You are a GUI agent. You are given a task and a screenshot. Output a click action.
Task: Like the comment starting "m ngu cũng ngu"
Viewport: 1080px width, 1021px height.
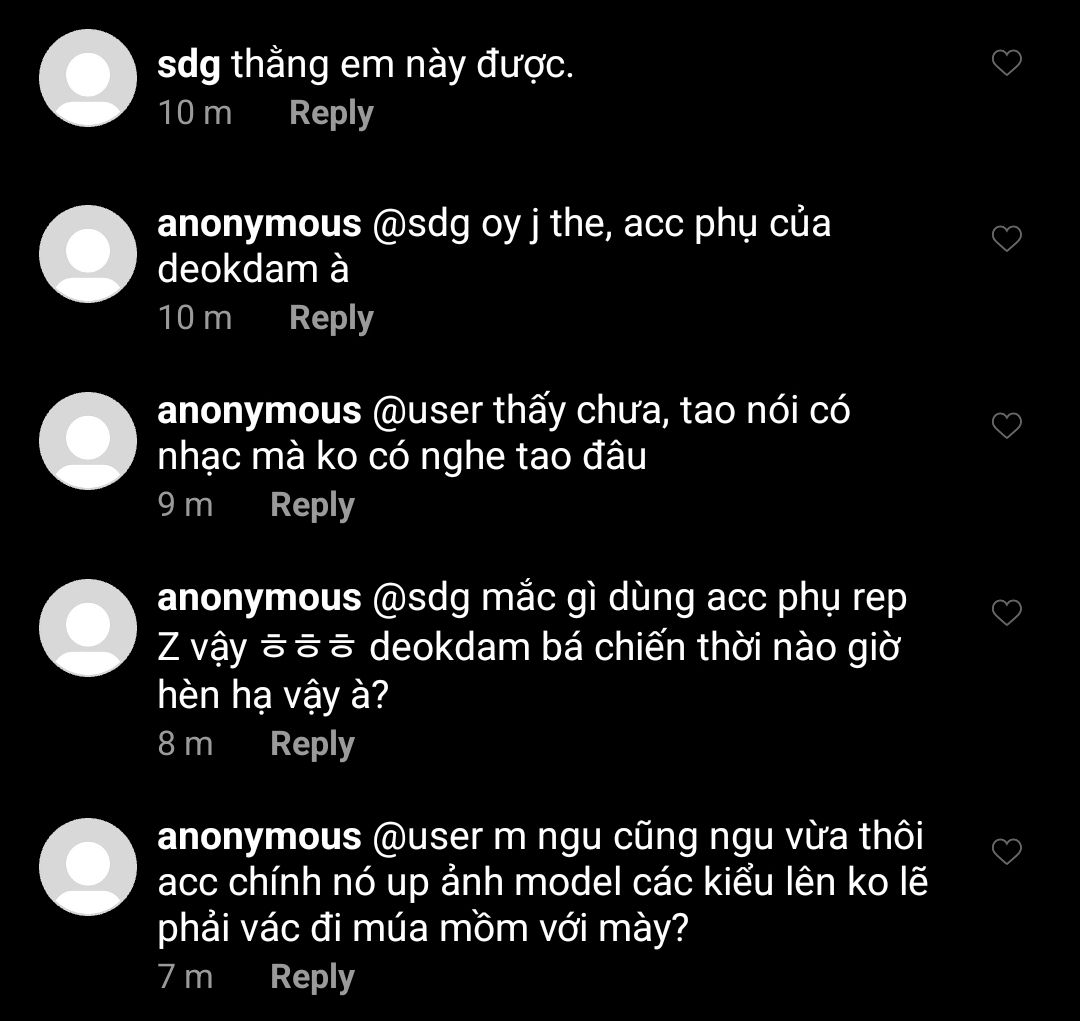pos(1005,852)
